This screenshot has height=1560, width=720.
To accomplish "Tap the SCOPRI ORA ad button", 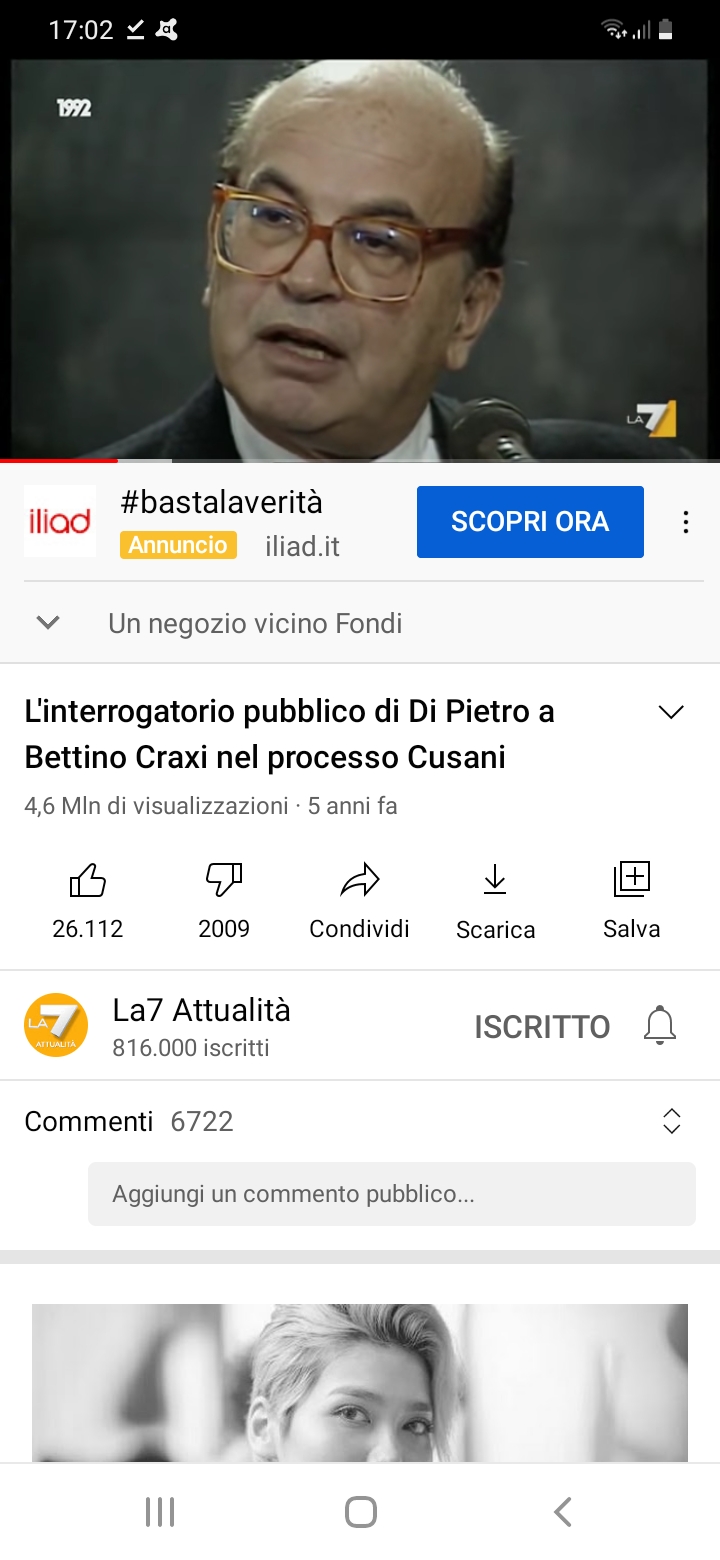I will [x=530, y=521].
